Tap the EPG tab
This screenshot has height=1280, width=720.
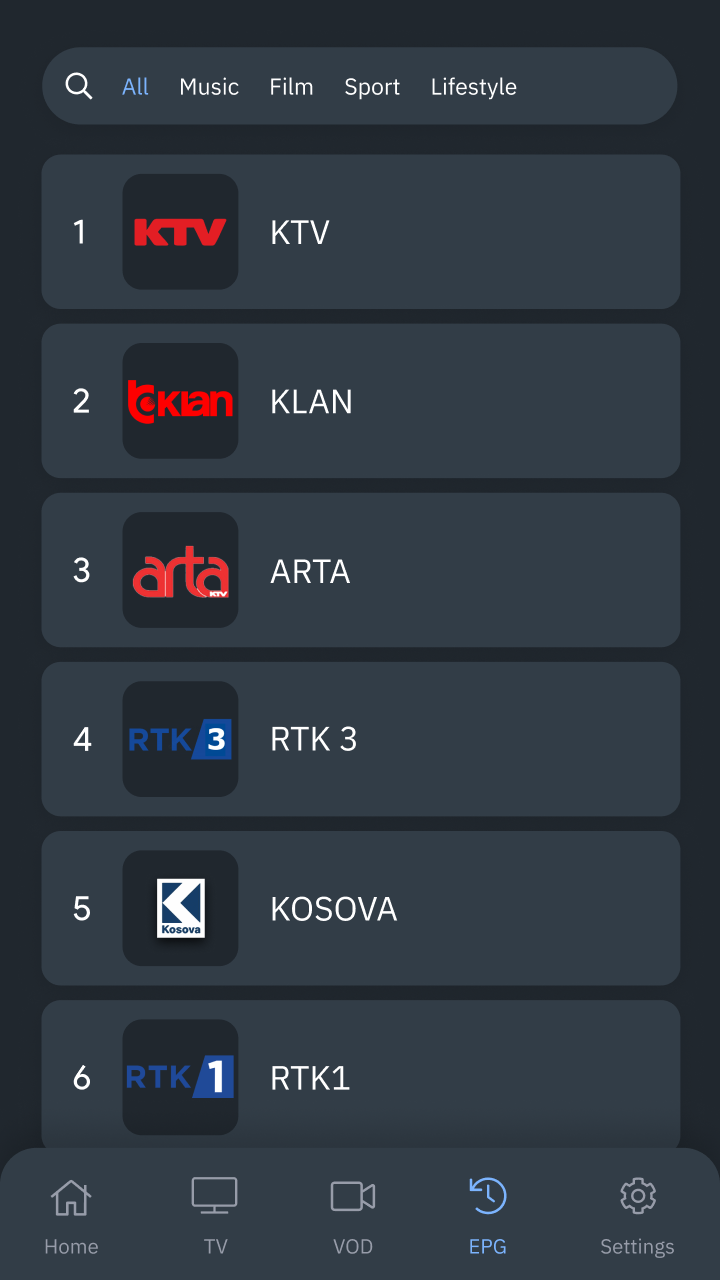point(488,1215)
